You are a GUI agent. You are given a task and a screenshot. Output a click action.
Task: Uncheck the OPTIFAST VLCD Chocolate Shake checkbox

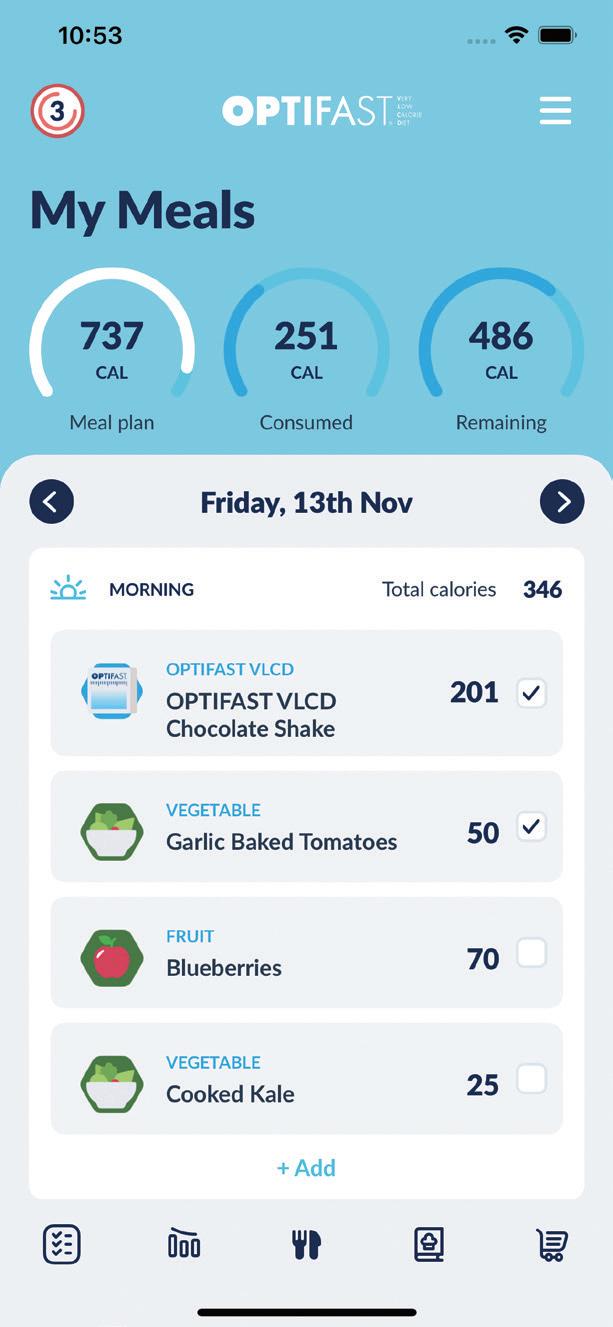531,693
